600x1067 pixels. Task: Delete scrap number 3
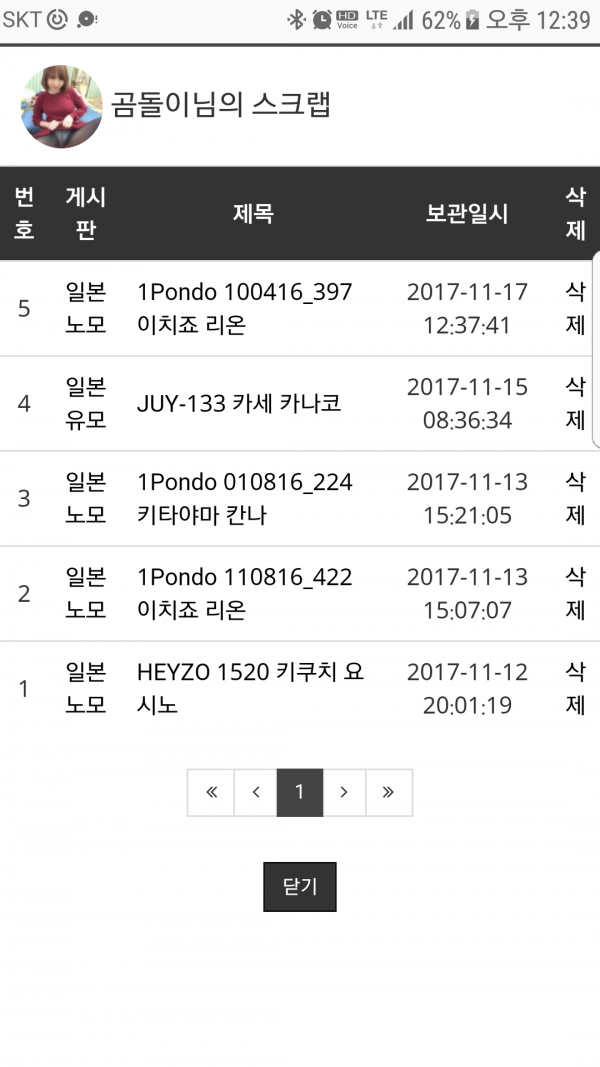576,499
